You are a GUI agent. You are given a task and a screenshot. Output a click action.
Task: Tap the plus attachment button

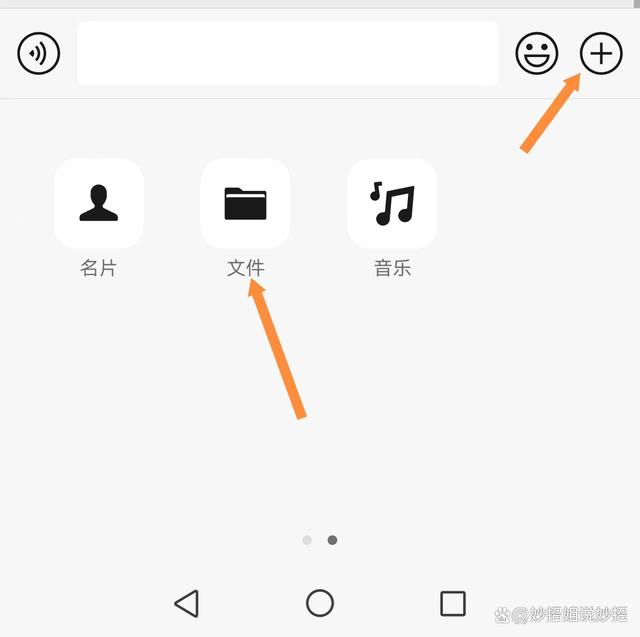point(601,54)
